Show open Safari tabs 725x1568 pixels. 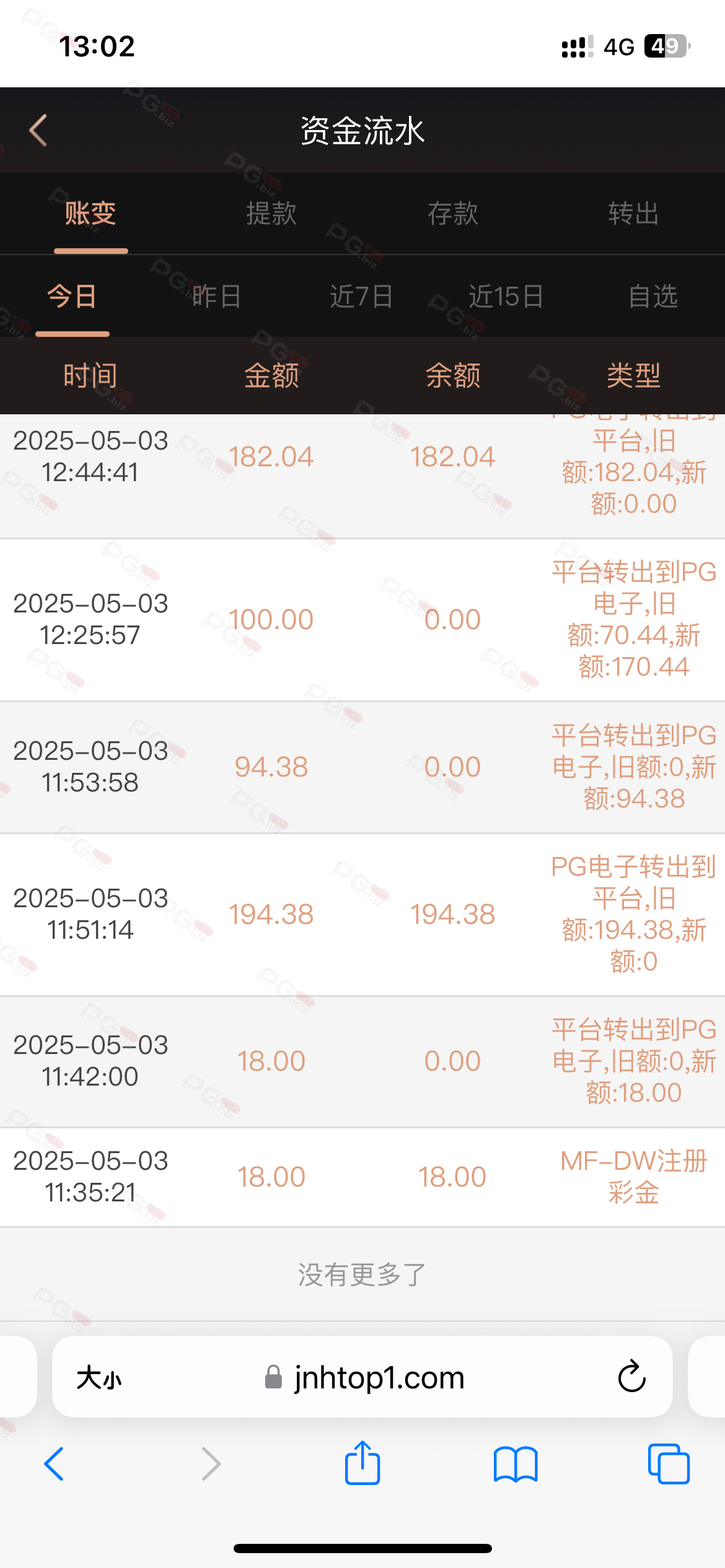click(669, 1464)
